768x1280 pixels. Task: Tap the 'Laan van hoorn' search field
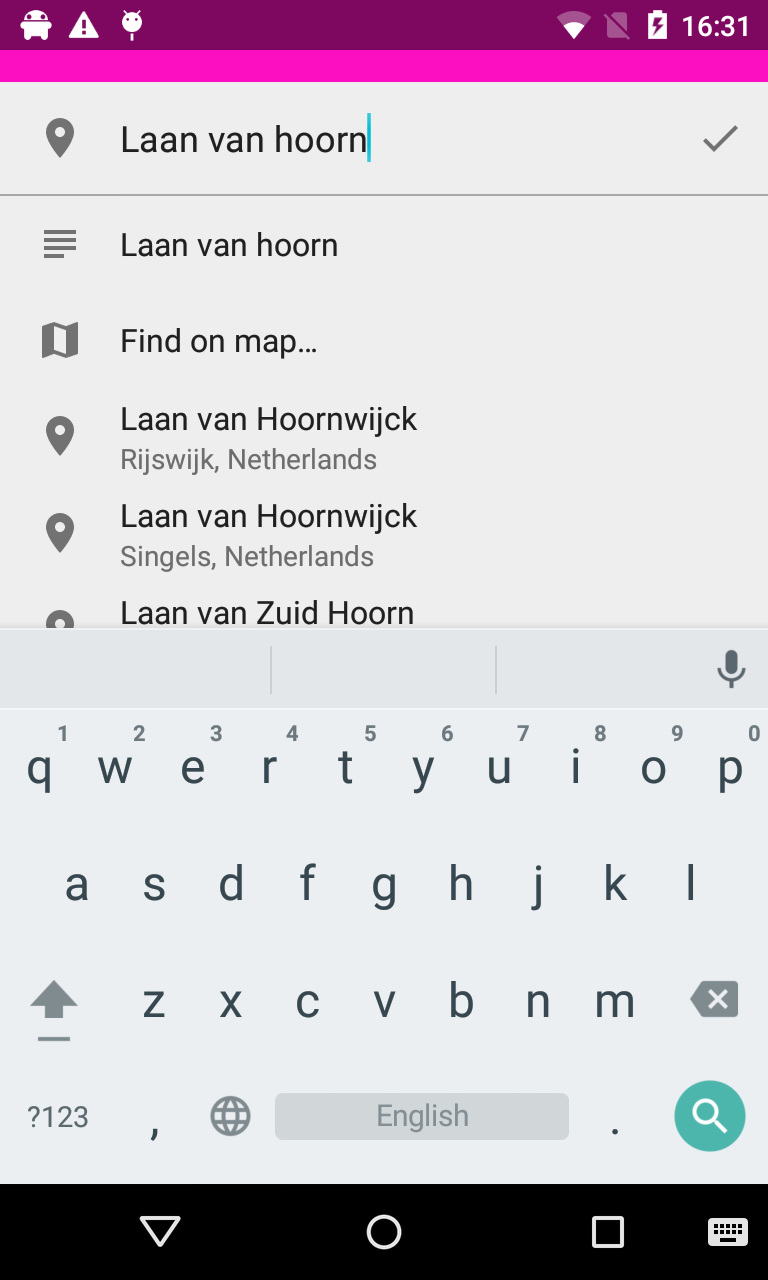click(x=400, y=139)
